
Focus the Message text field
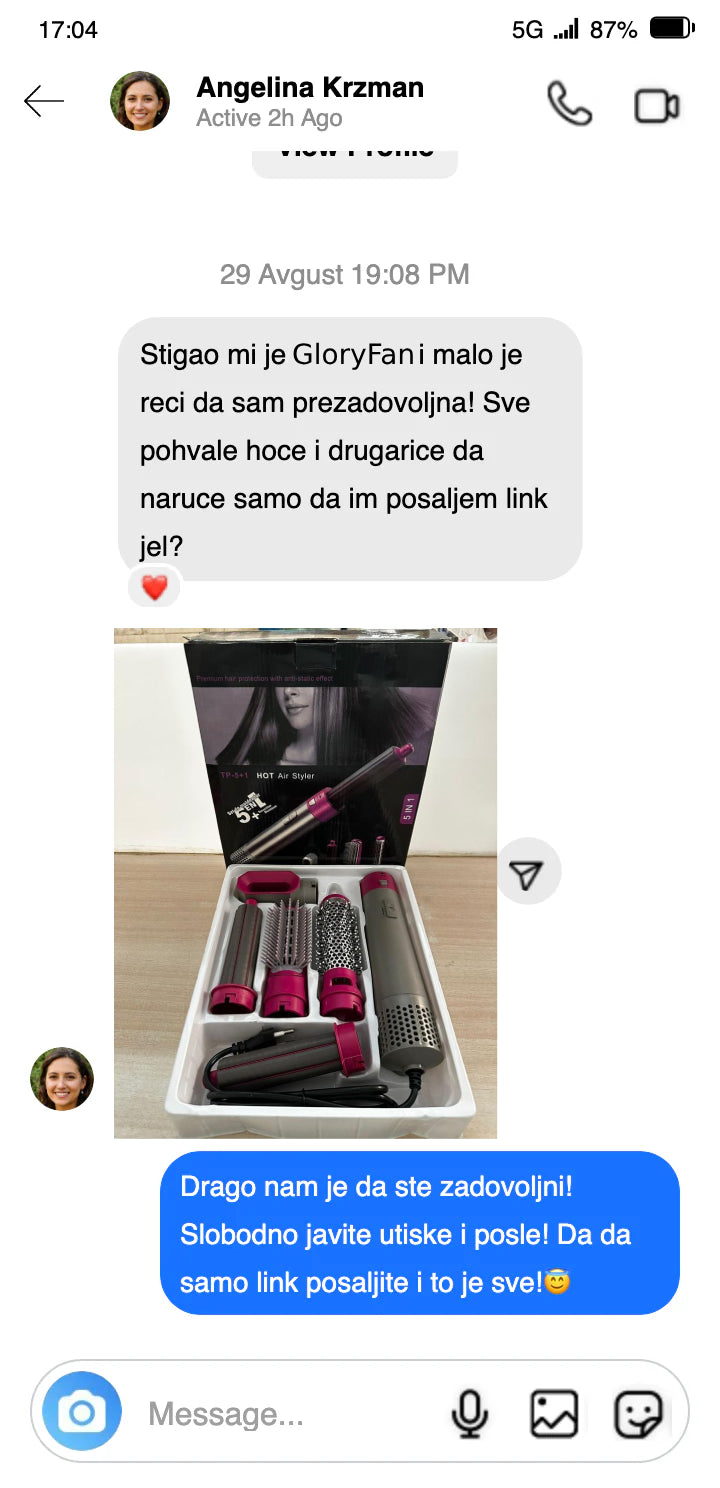click(x=280, y=1414)
